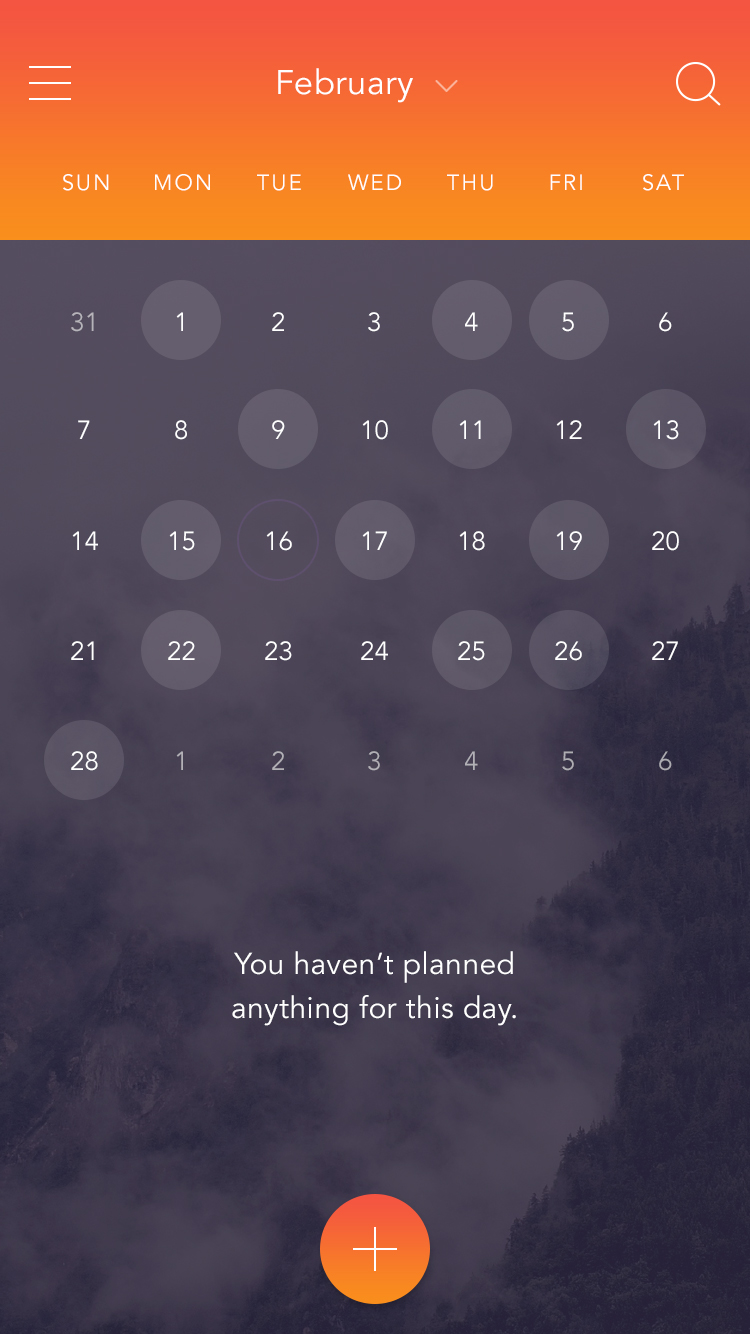Choose February 9 in the calendar
Image resolution: width=750 pixels, height=1334 pixels.
coord(278,430)
